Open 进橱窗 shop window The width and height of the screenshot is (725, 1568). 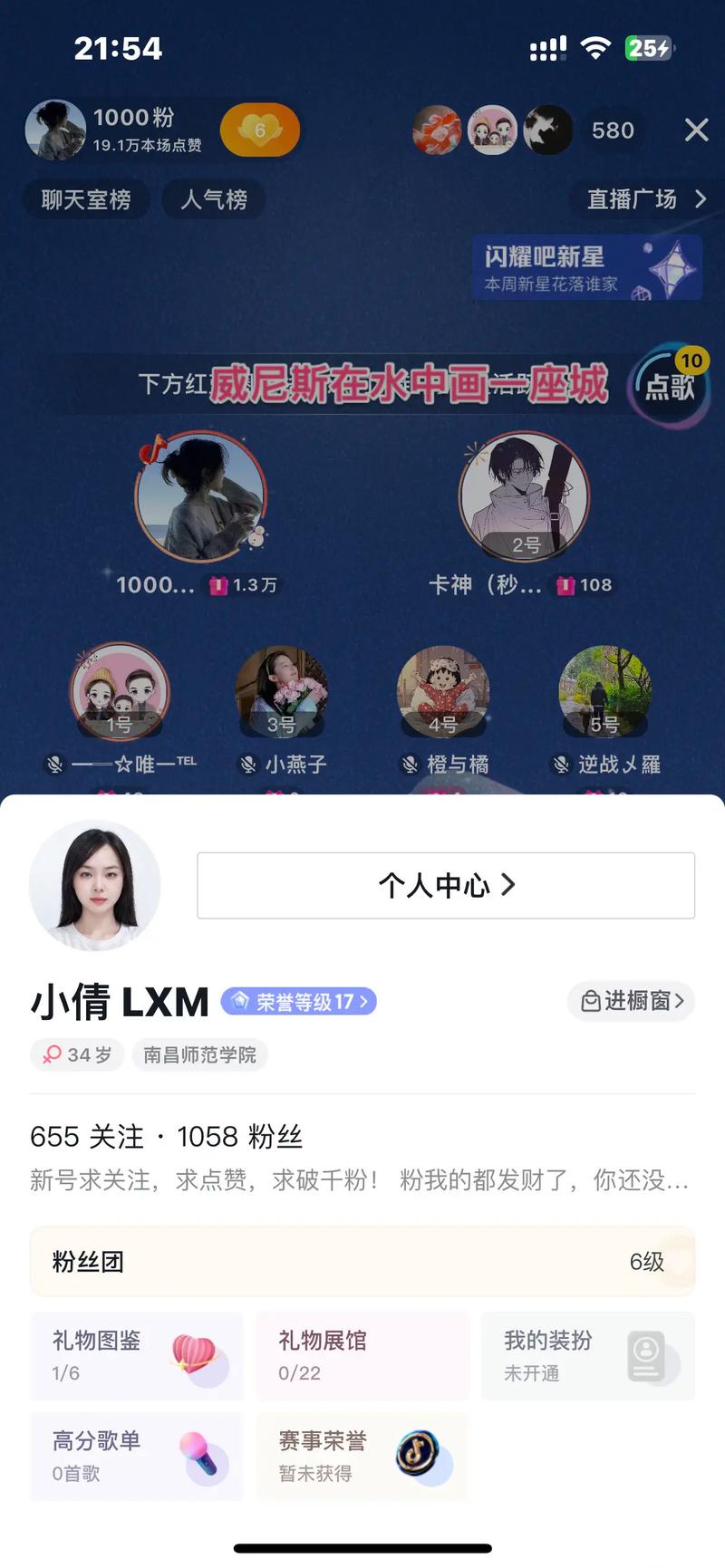click(x=631, y=1001)
